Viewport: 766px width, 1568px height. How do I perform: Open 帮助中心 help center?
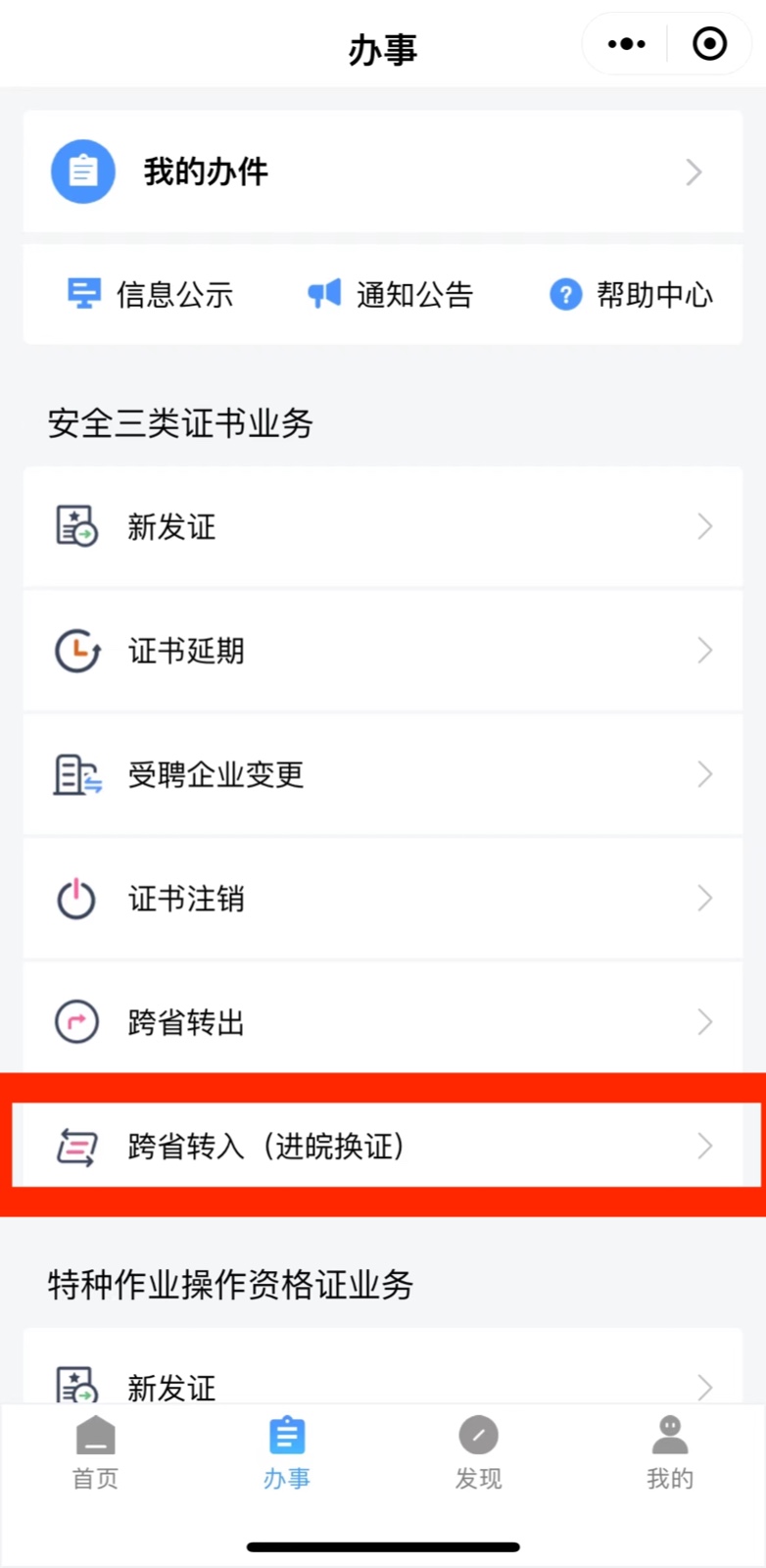pos(632,294)
